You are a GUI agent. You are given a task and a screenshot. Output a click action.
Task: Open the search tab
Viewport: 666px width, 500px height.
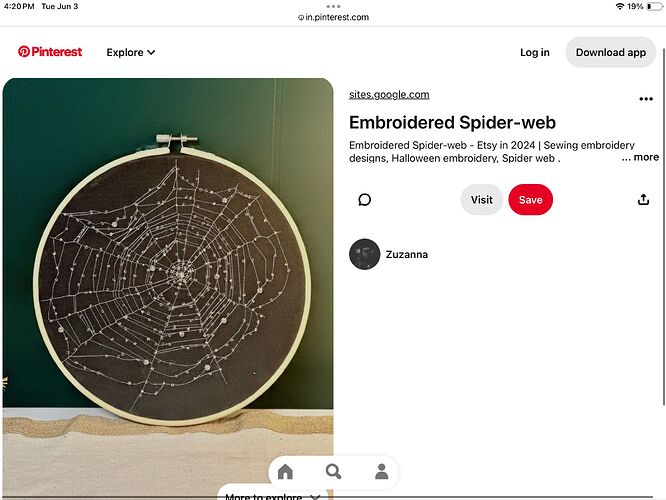click(x=334, y=472)
